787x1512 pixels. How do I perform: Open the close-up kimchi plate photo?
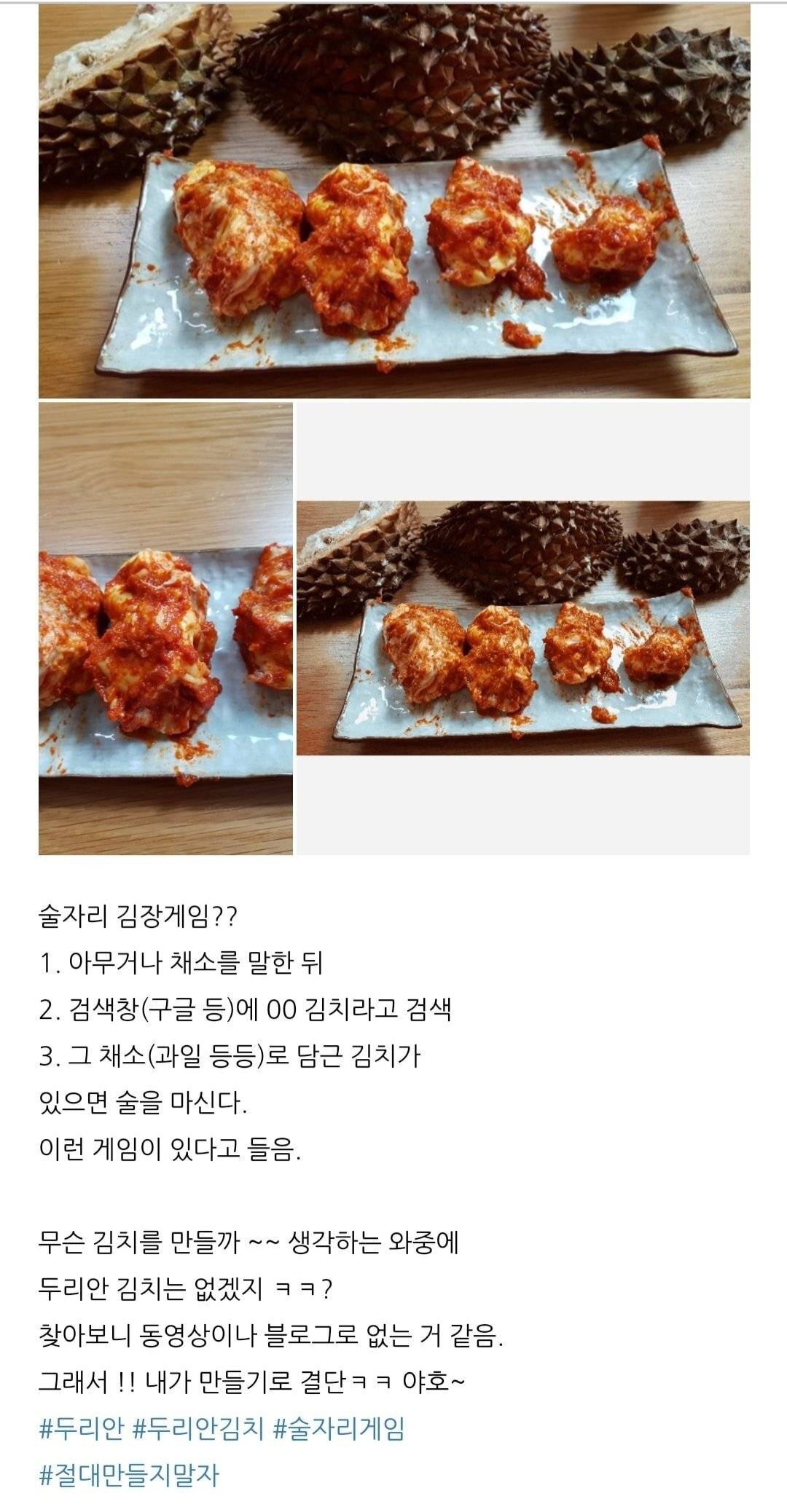pos(165,629)
